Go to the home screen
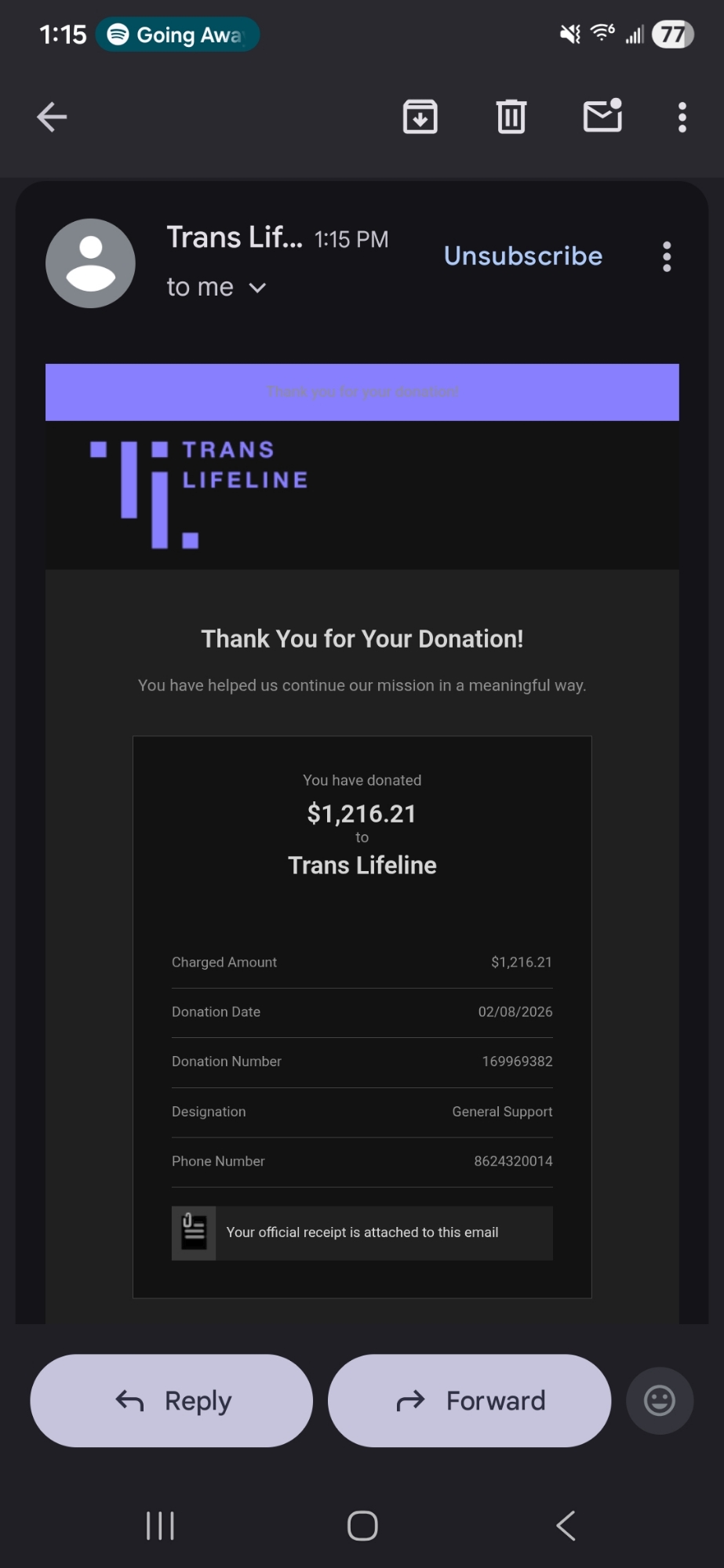724x1568 pixels. click(x=362, y=1526)
